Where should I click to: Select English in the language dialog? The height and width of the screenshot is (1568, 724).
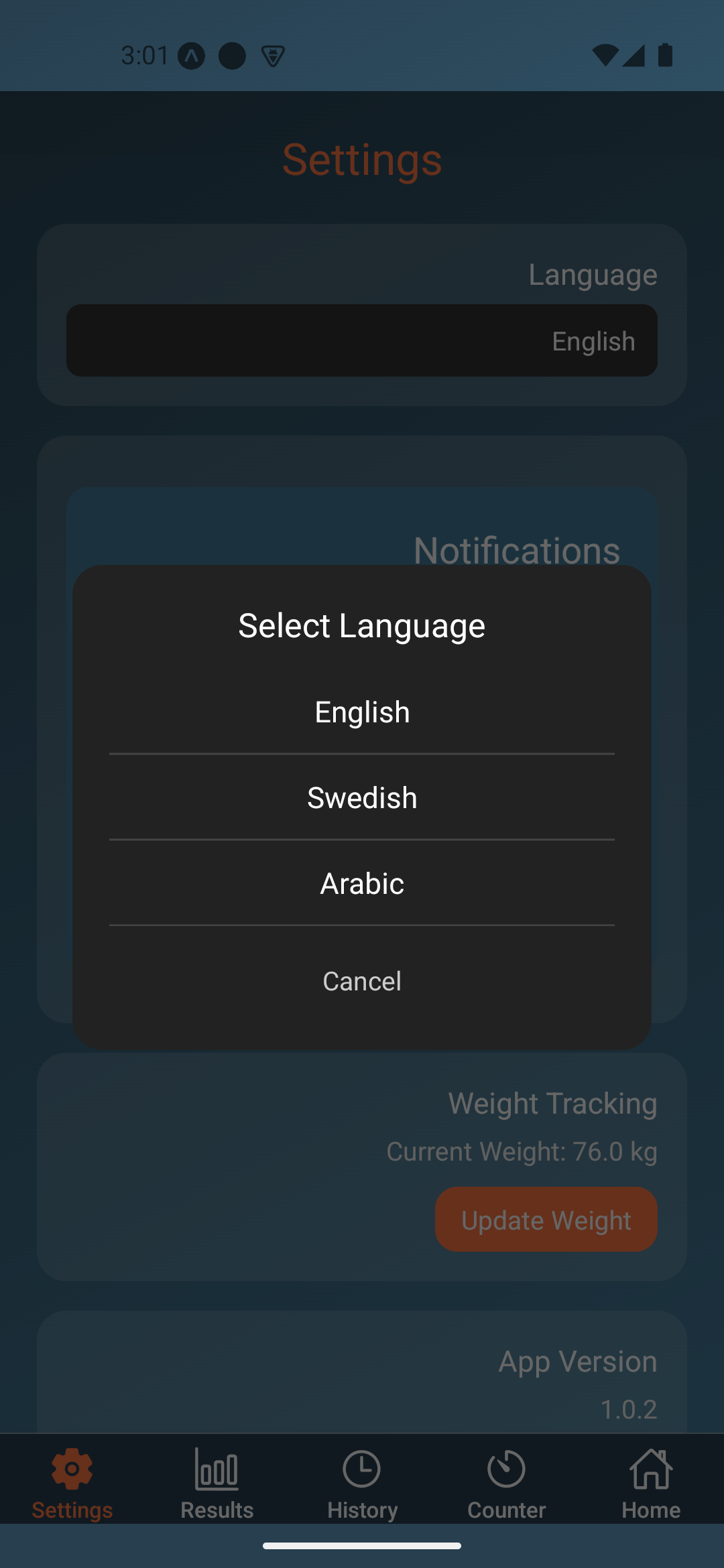tap(362, 712)
